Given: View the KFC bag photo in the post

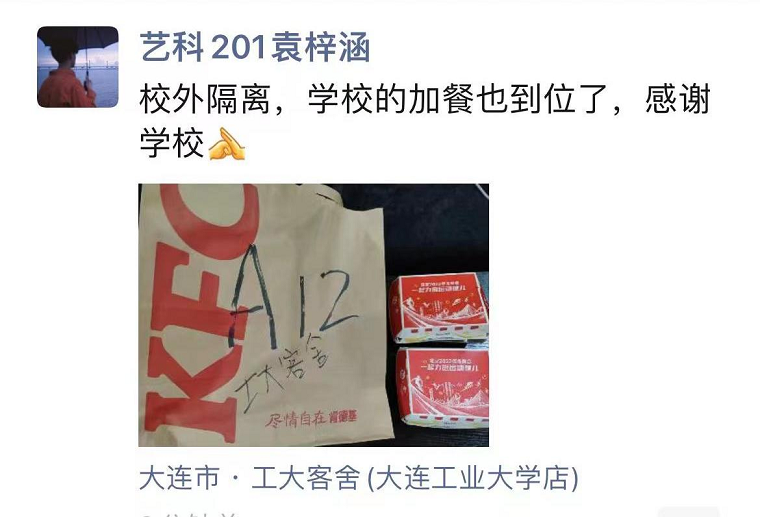Looking at the screenshot, I should tap(313, 315).
